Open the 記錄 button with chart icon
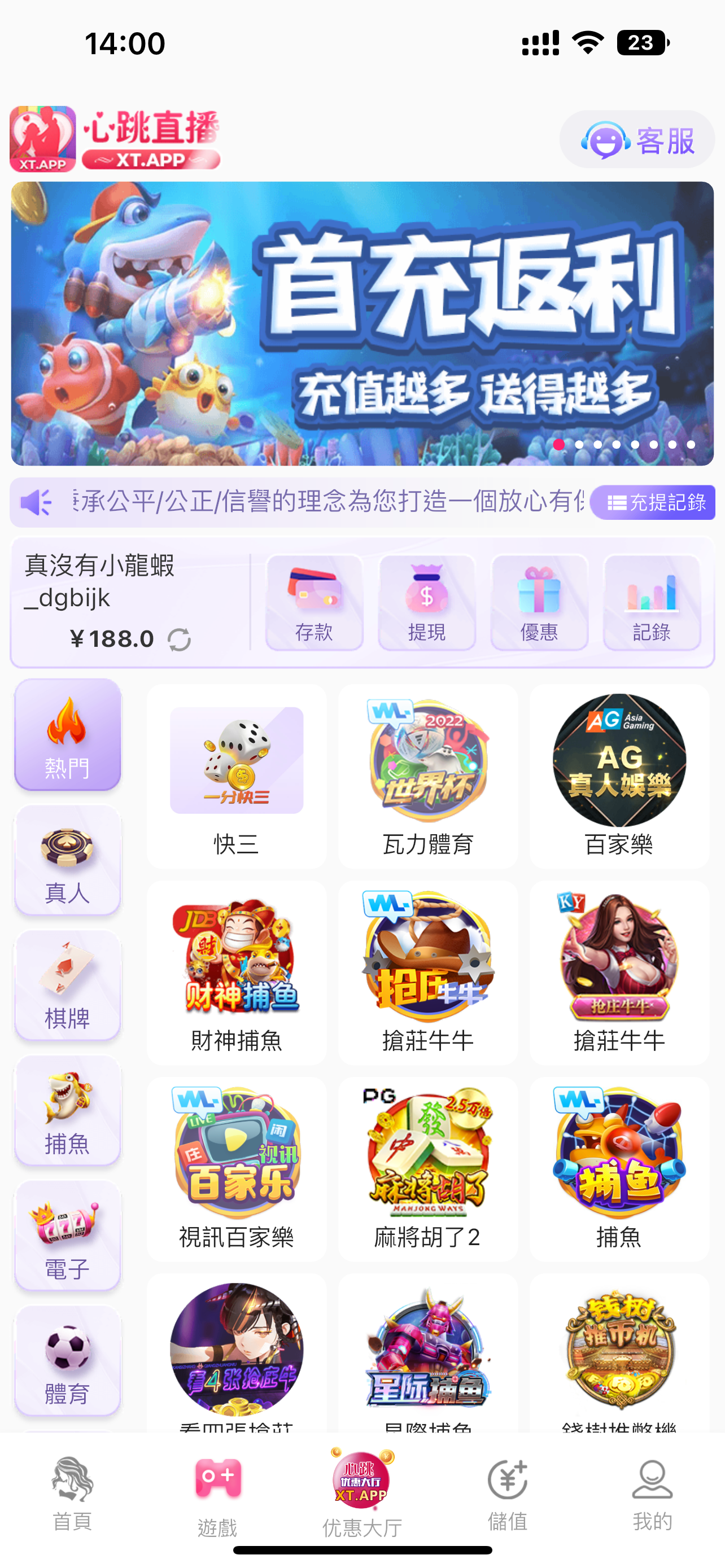Screen dimensions: 725x1568 (652, 602)
